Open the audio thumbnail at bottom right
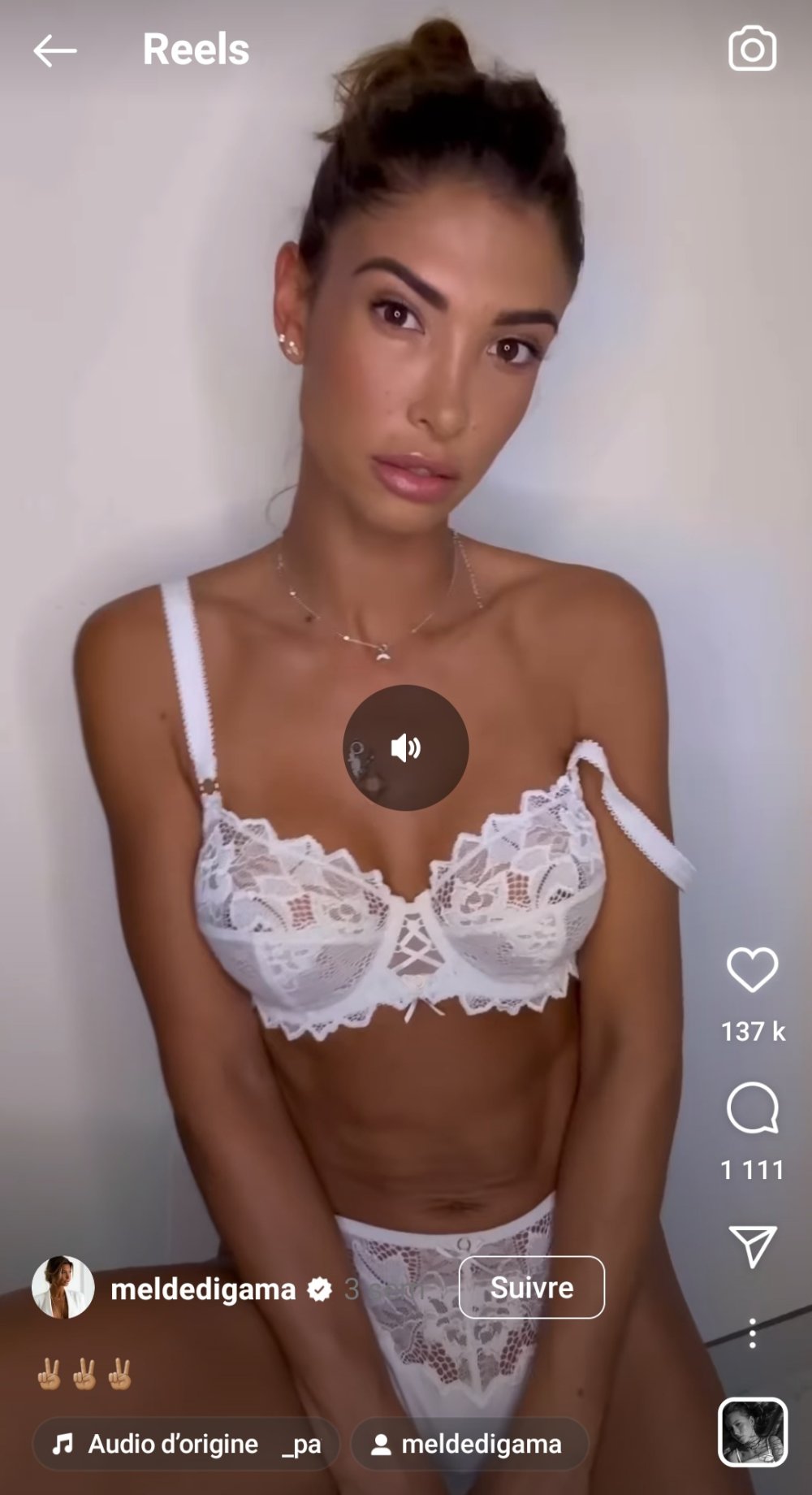The width and height of the screenshot is (812, 1495). coord(753,1432)
